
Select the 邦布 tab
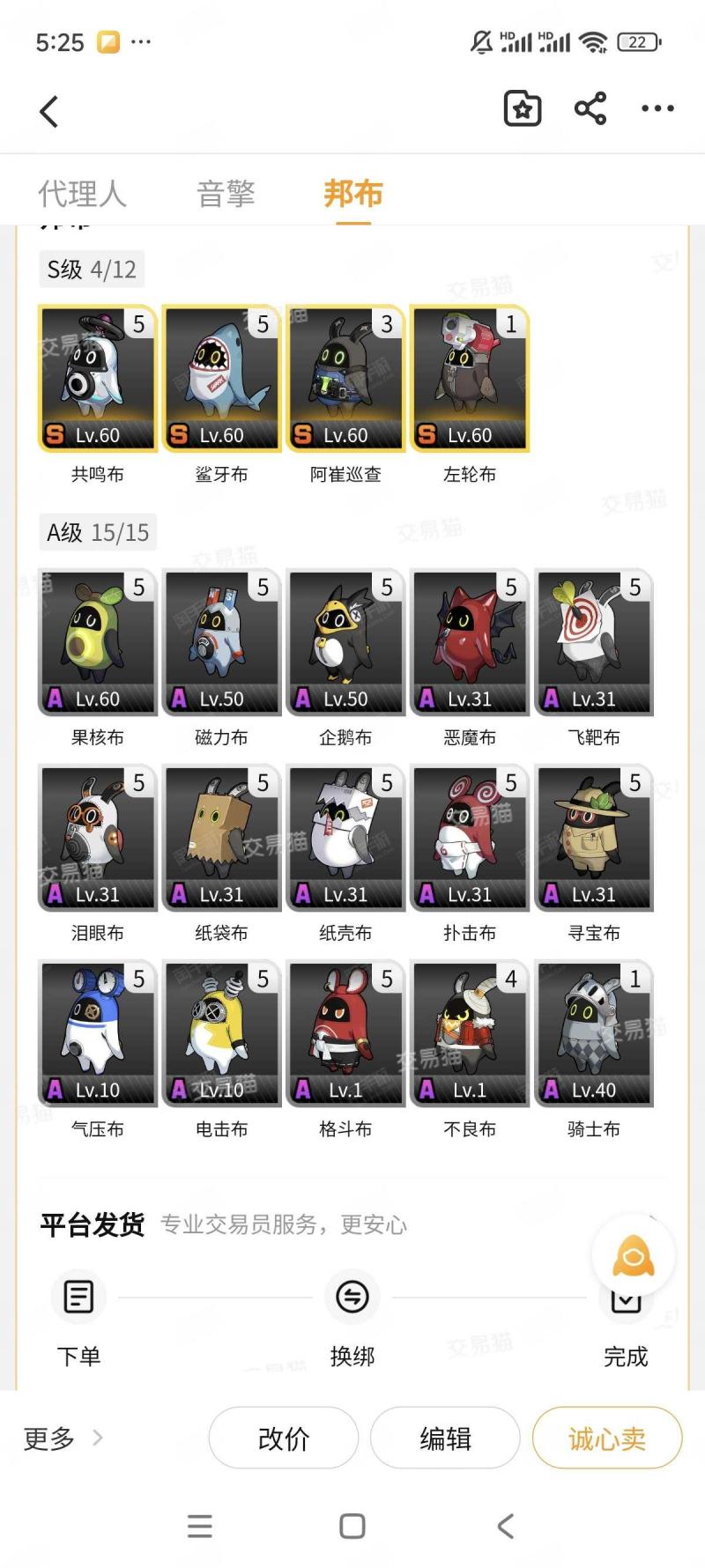pyautogui.click(x=353, y=193)
